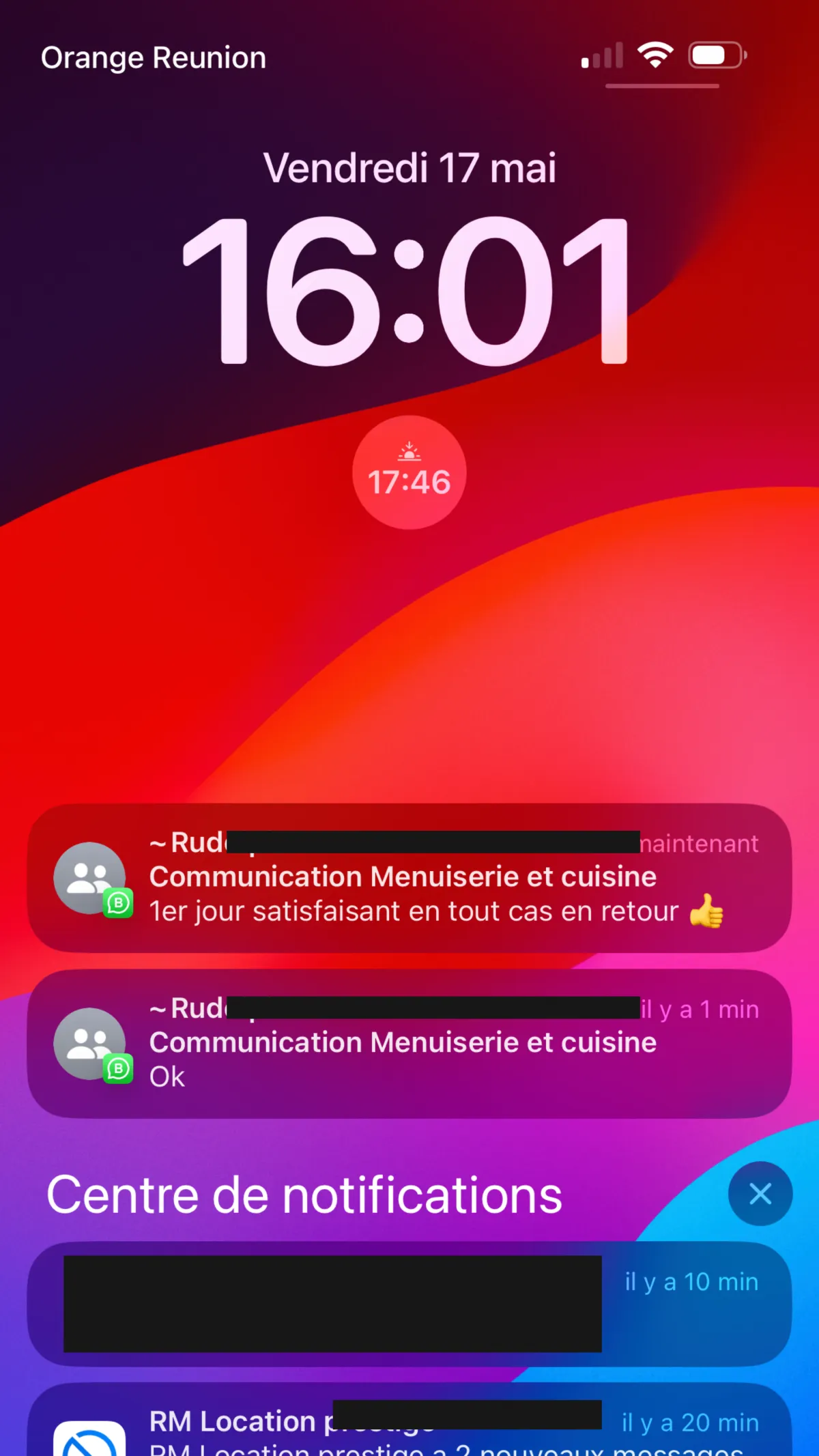
Task: Tap the 17:46 sunset widget
Action: point(409,472)
